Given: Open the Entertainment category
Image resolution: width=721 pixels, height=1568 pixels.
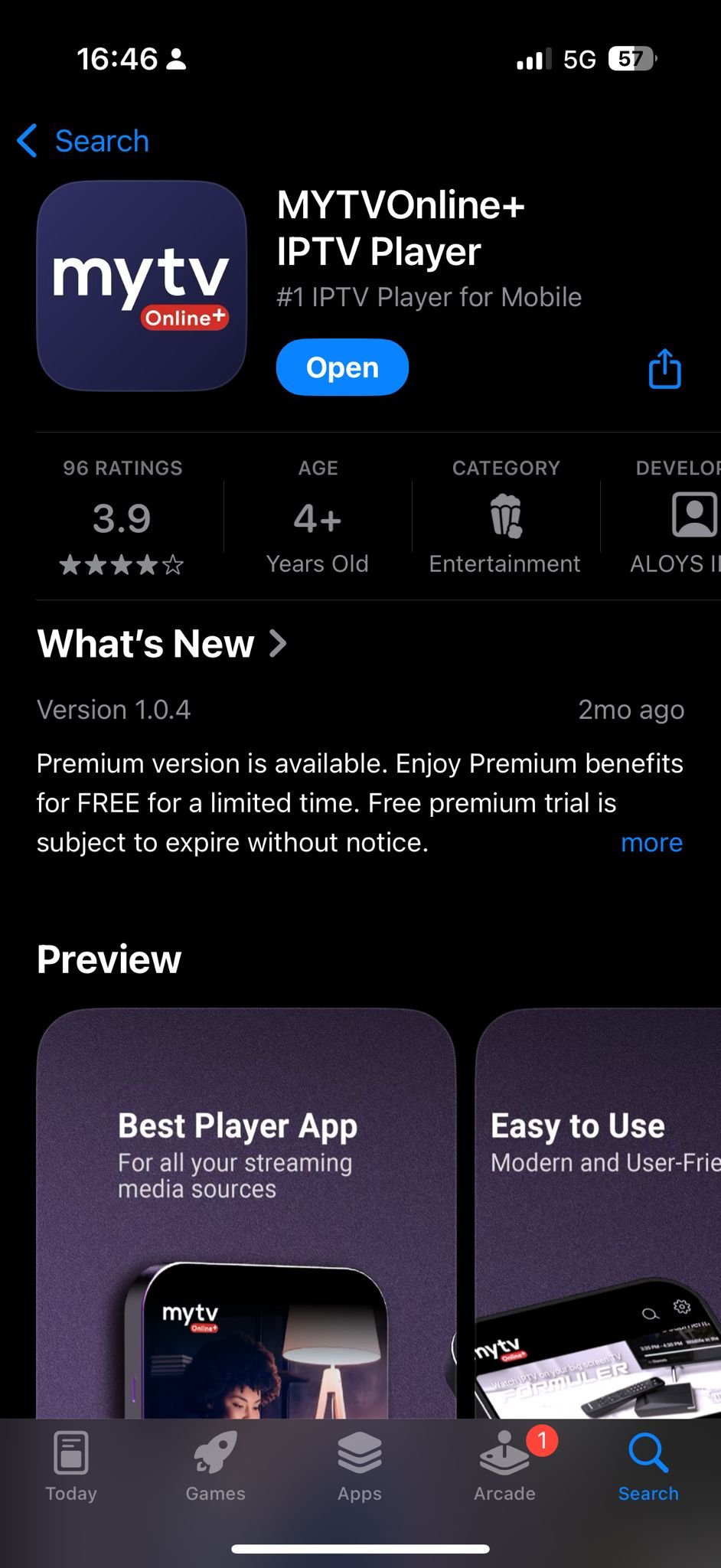Looking at the screenshot, I should (504, 517).
